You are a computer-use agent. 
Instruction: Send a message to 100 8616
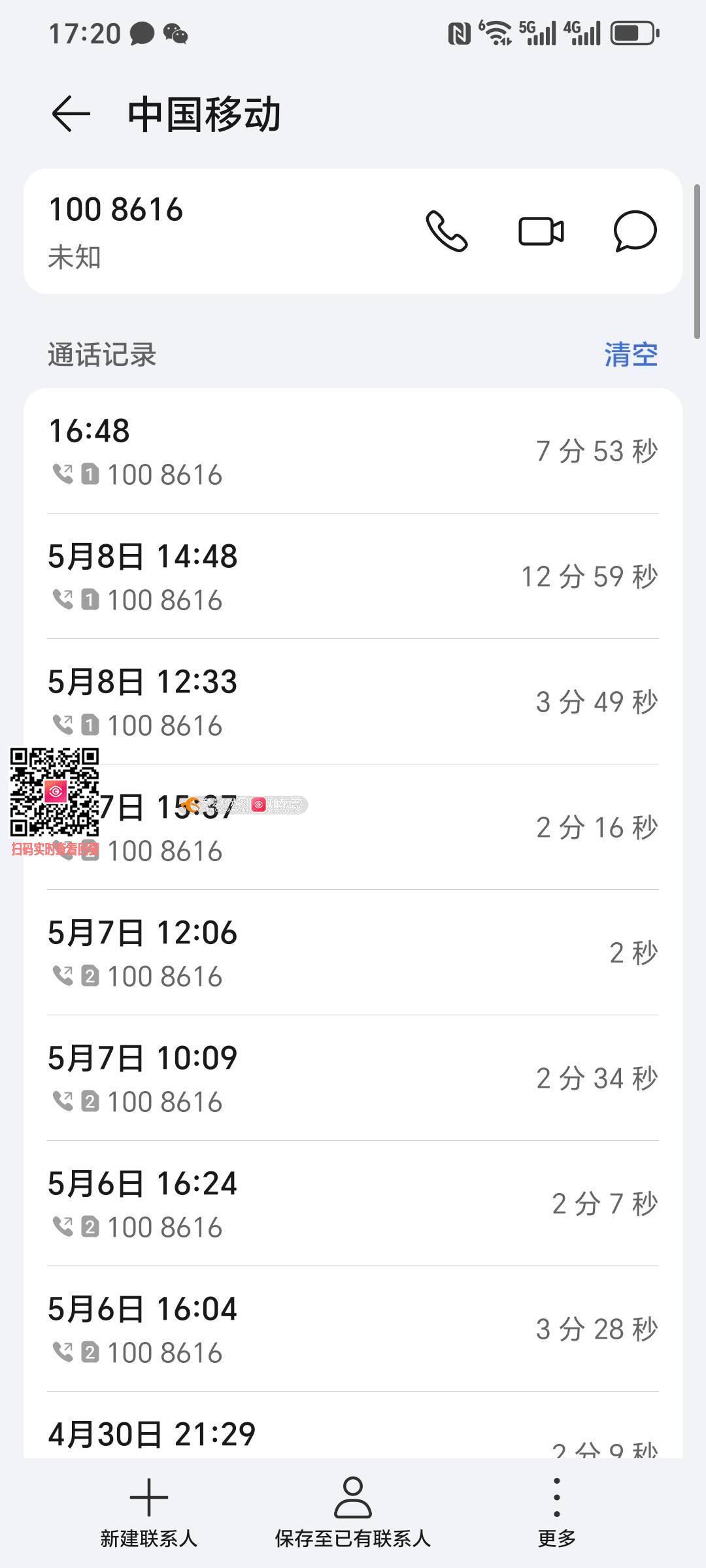coord(635,231)
